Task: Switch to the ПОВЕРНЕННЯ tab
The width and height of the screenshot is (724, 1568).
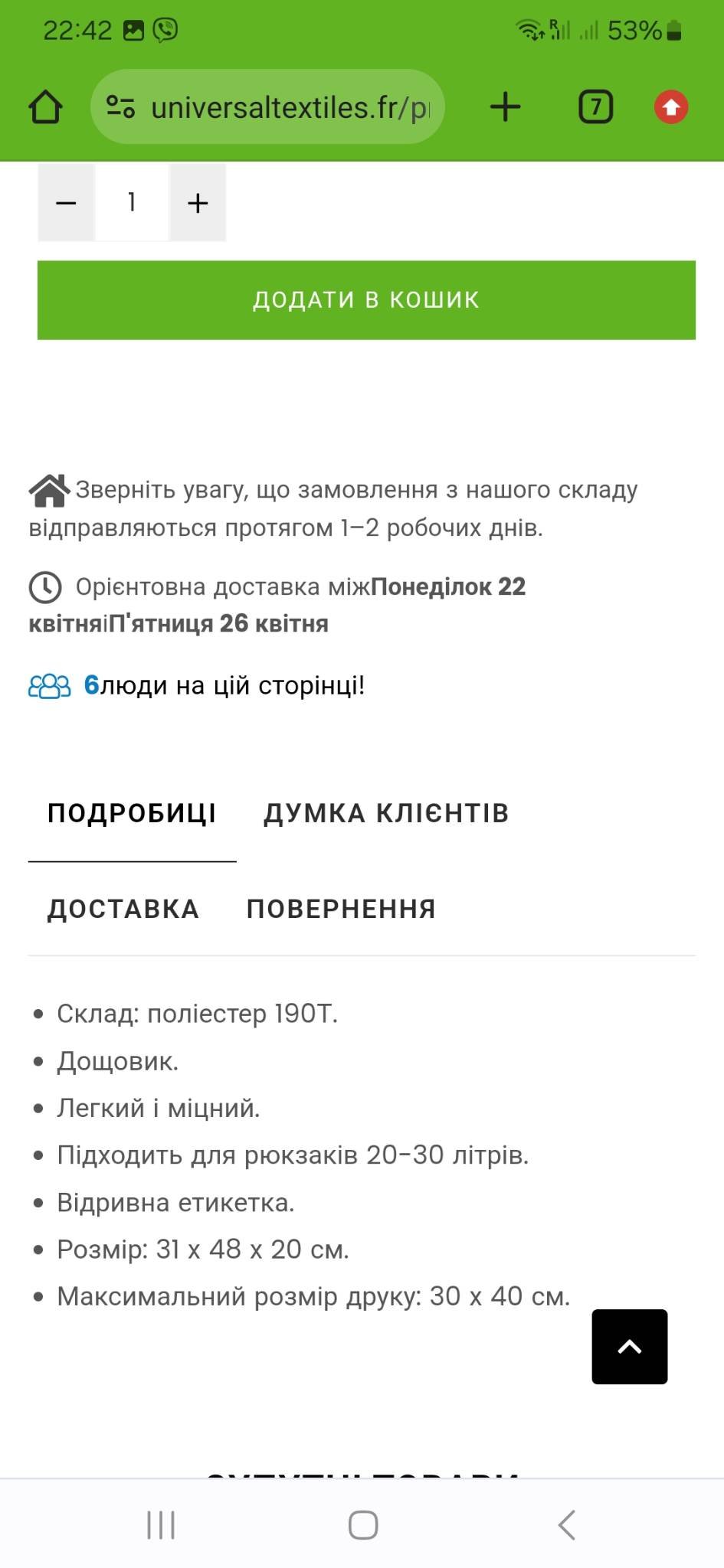Action: coord(341,909)
